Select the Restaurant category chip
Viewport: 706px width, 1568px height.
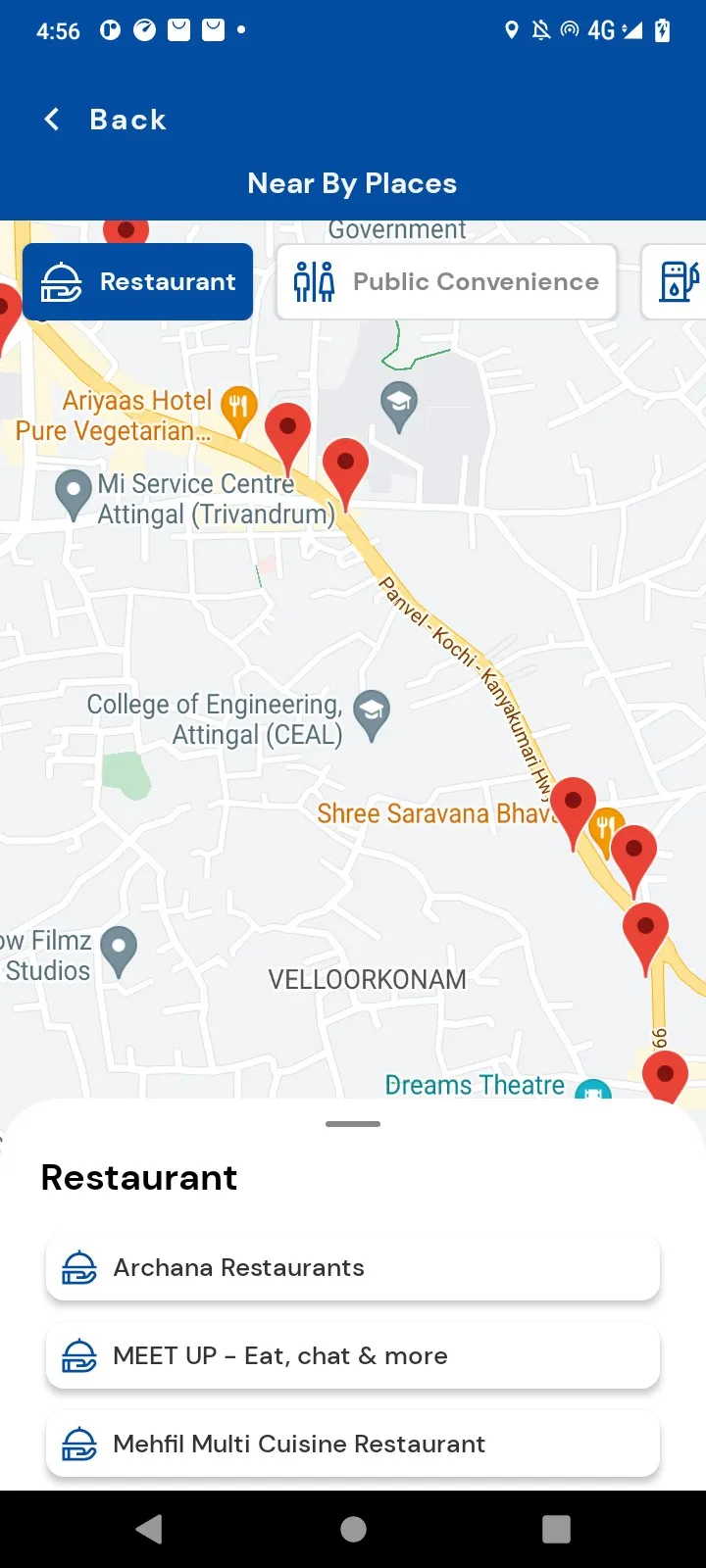(137, 281)
